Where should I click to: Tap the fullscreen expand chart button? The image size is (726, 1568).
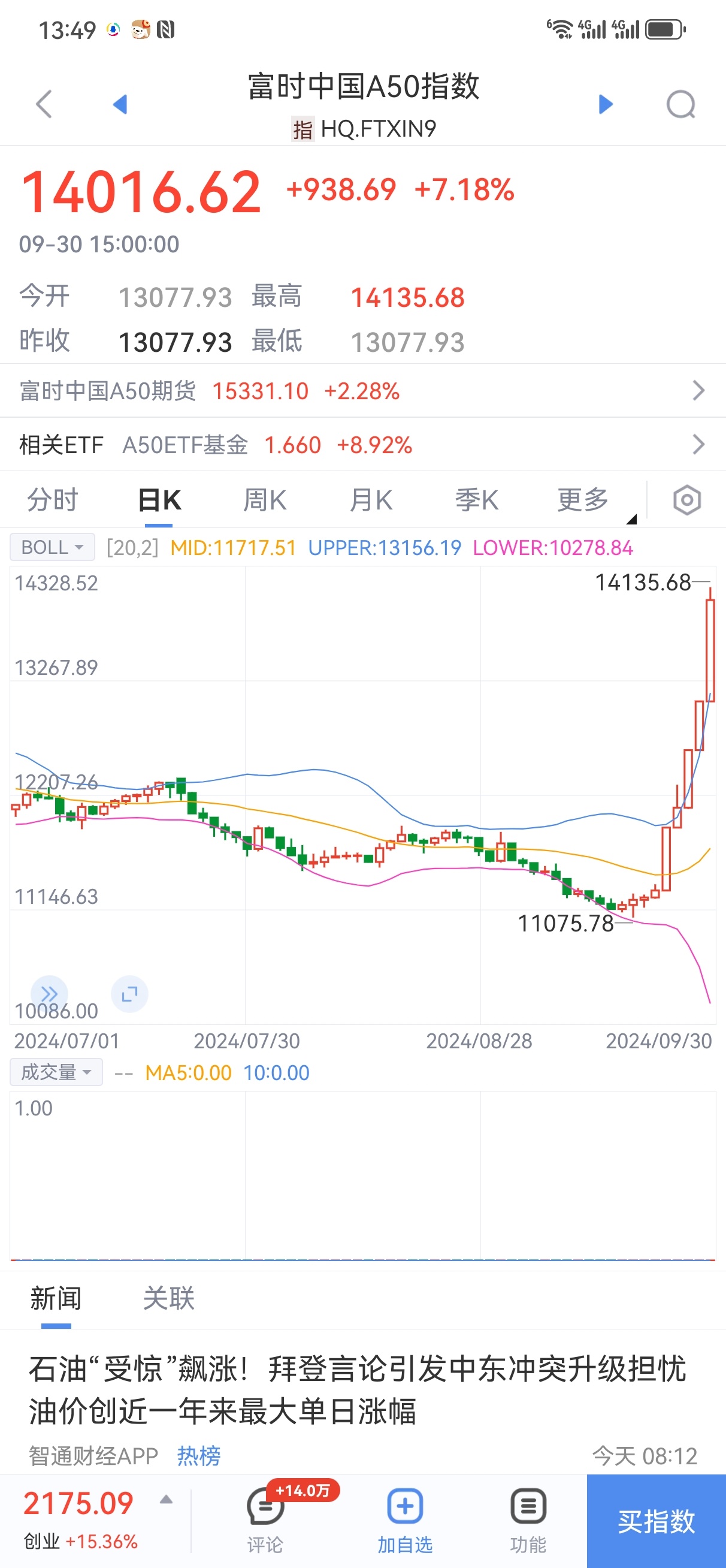pos(129,994)
